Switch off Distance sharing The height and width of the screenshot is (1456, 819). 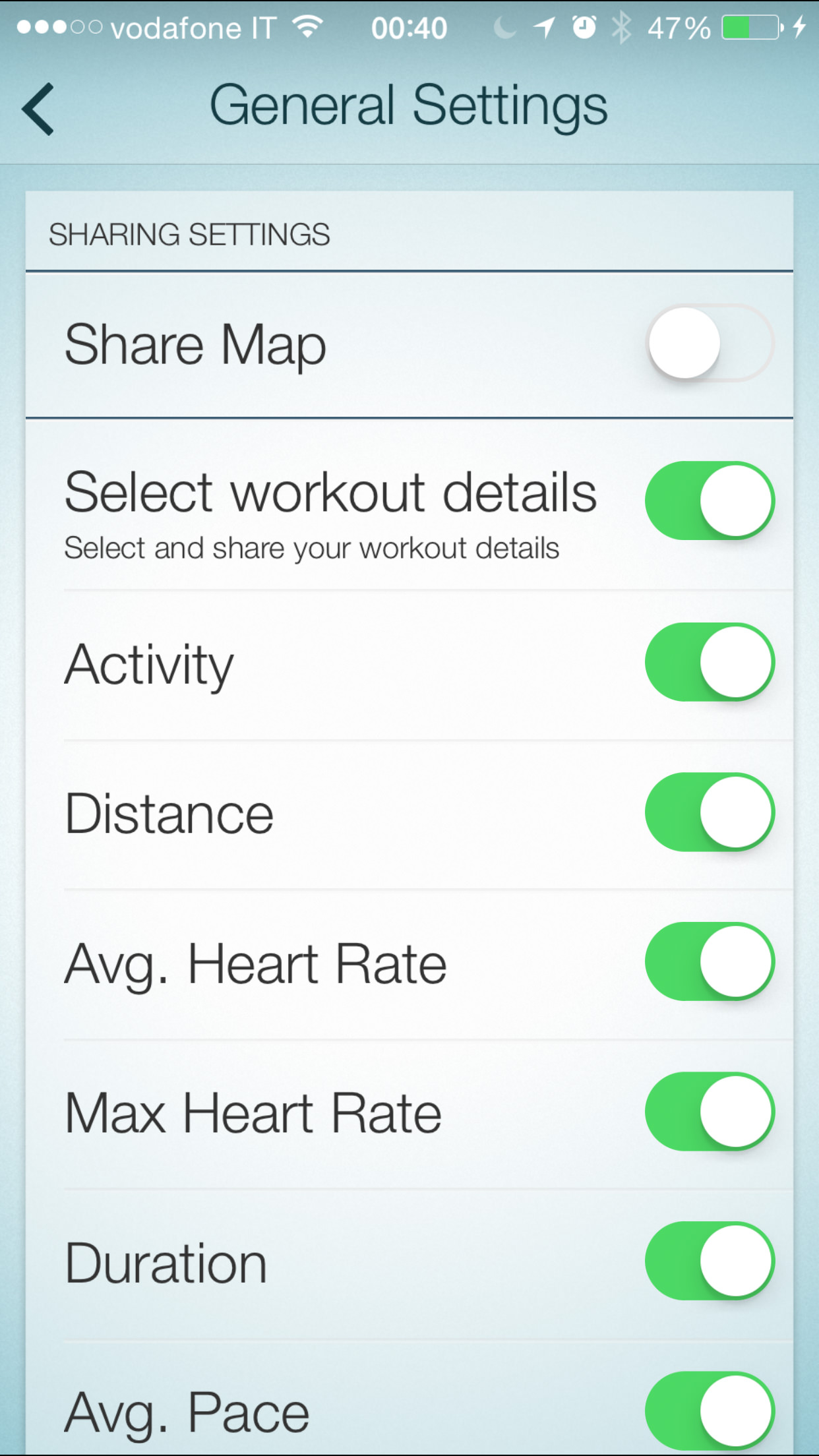tap(709, 812)
